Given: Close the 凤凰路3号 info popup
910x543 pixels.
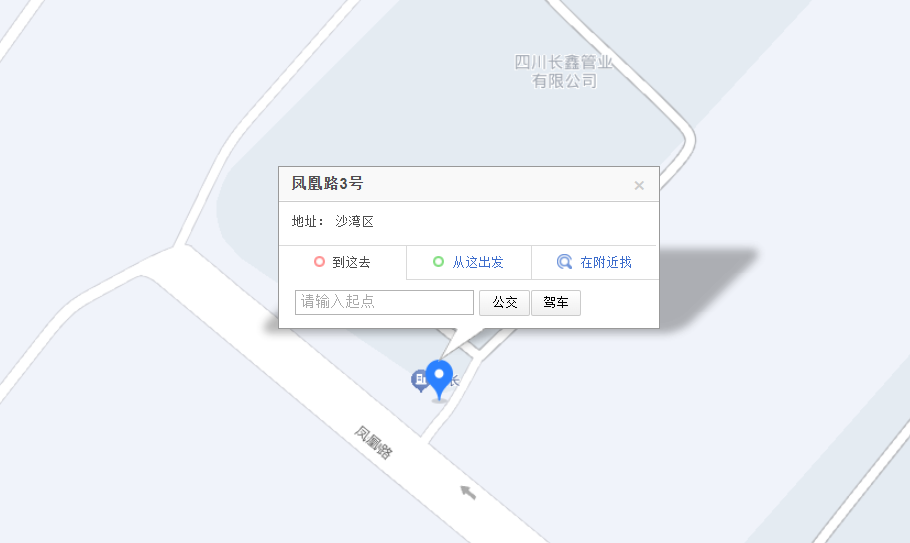Looking at the screenshot, I should (x=639, y=185).
